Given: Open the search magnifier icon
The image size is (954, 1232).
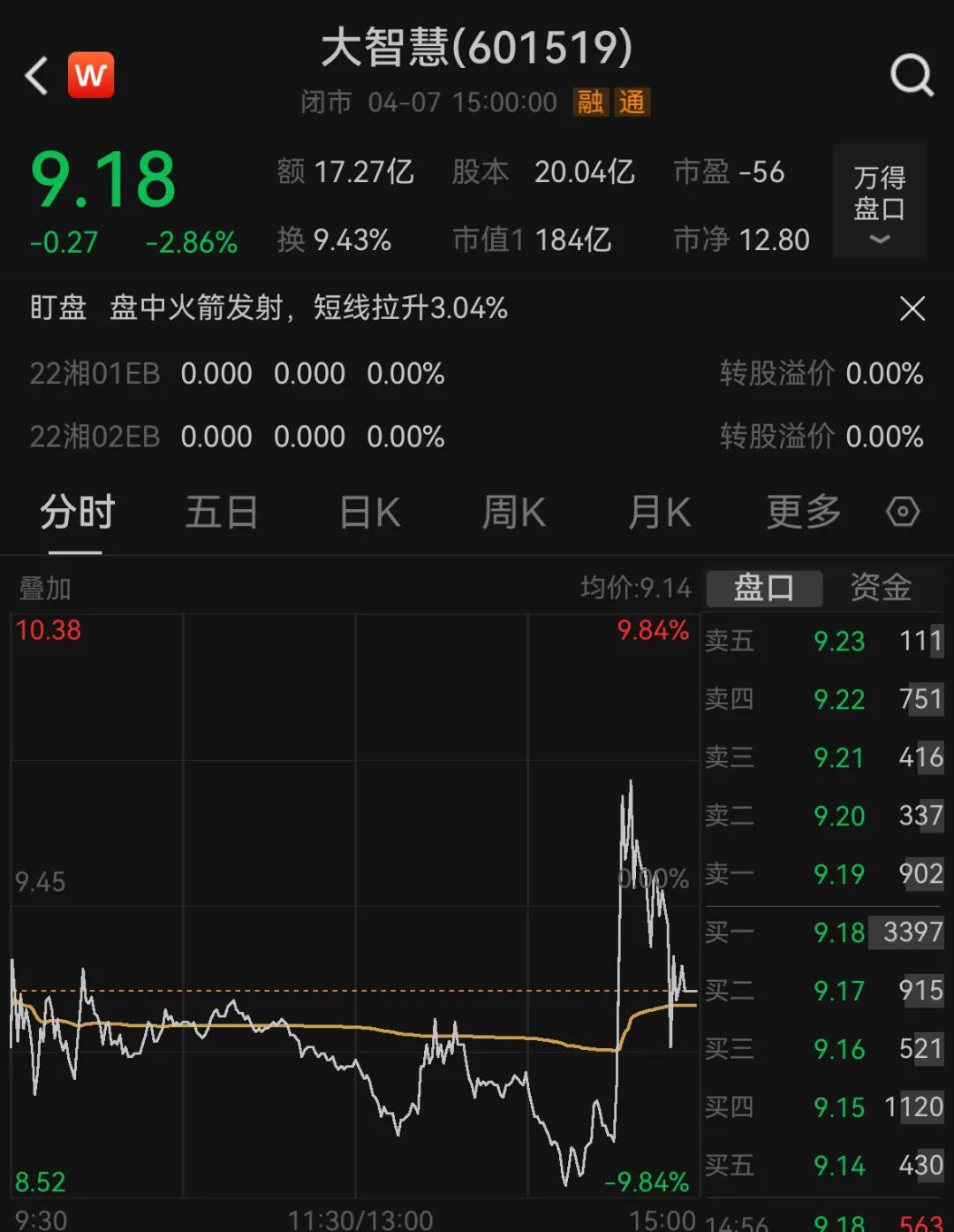Looking at the screenshot, I should tap(912, 75).
